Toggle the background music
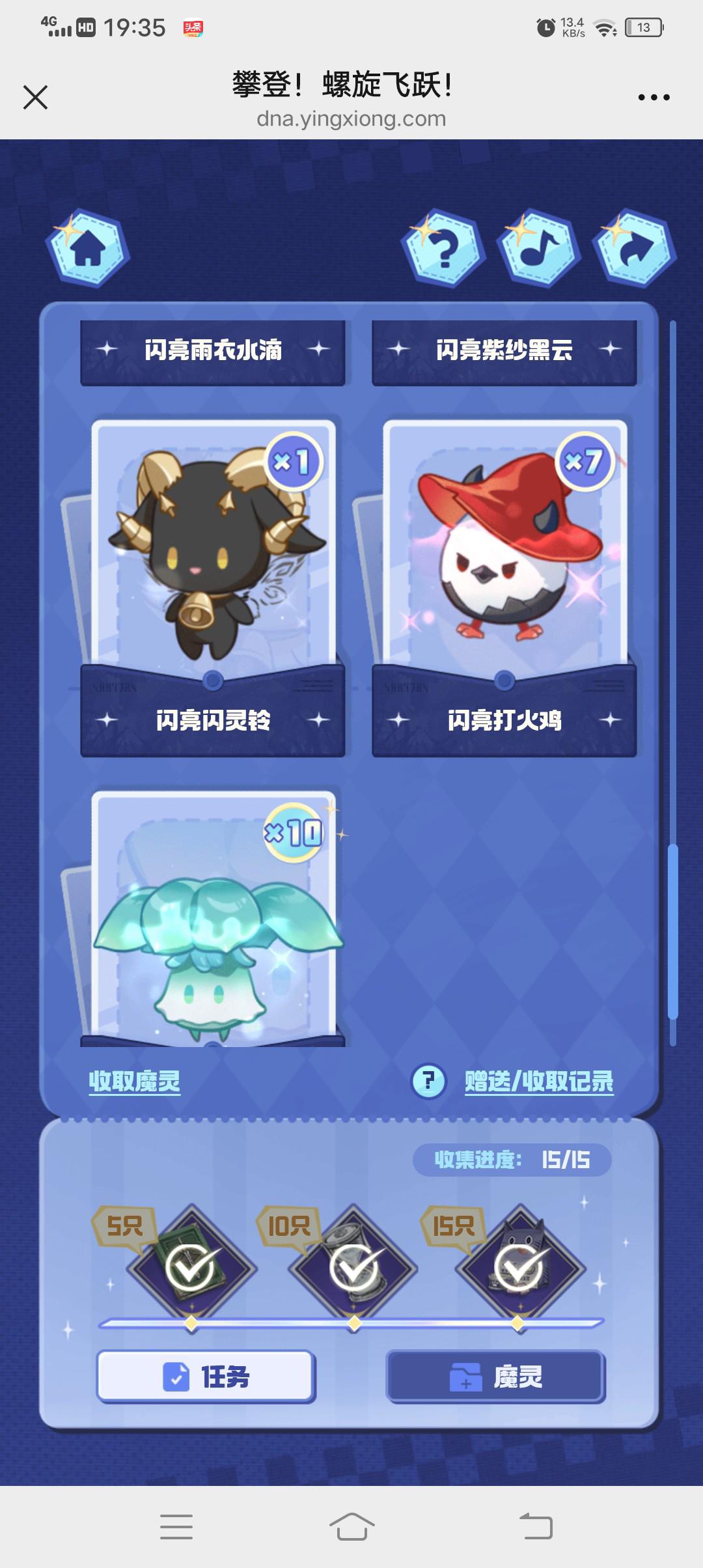 539,249
